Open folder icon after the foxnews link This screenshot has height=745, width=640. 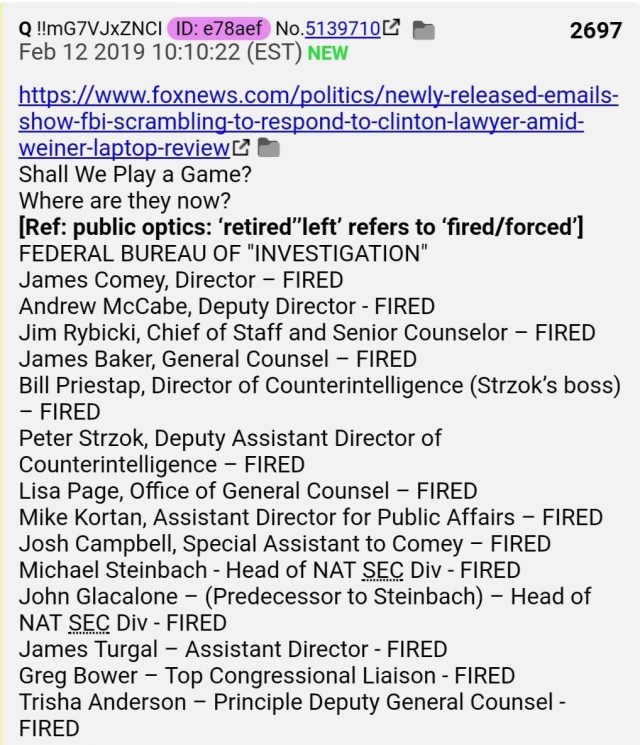(x=267, y=150)
